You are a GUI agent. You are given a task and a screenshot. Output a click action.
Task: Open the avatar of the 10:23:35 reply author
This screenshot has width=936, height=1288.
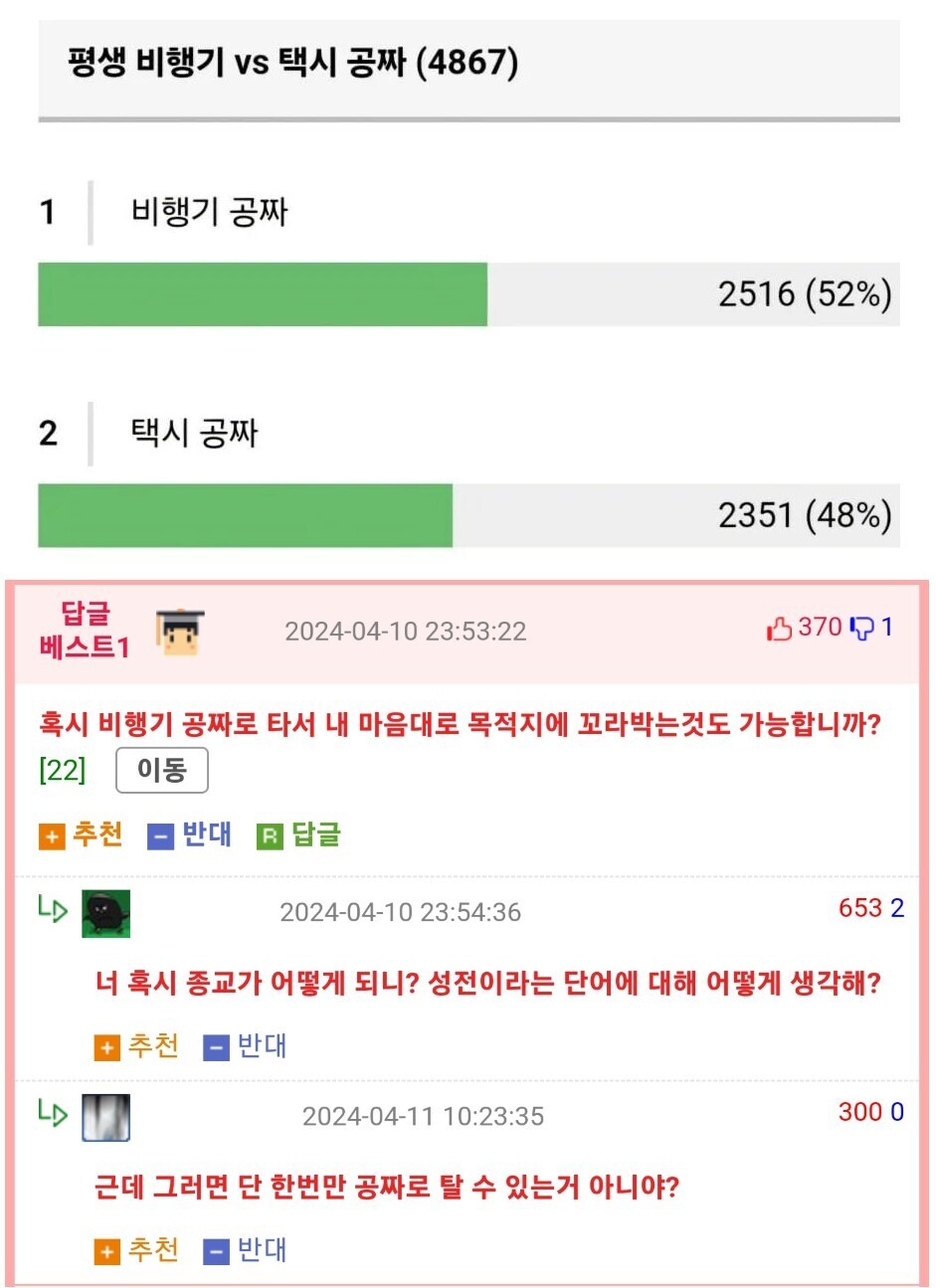click(x=105, y=1117)
